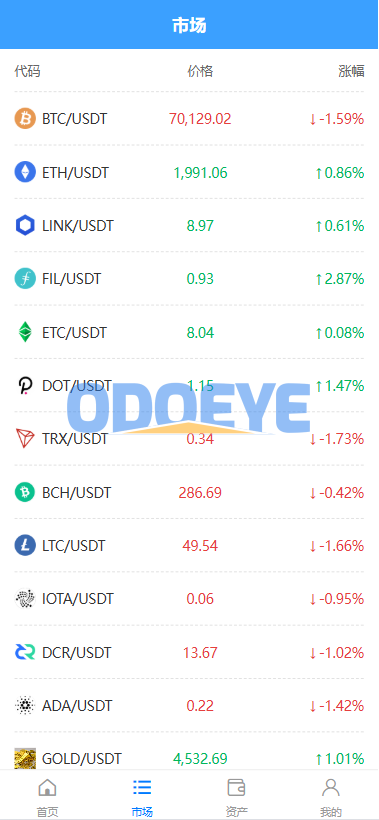Select the LINK/USDT row
The width and height of the screenshot is (379, 820).
tap(189, 225)
